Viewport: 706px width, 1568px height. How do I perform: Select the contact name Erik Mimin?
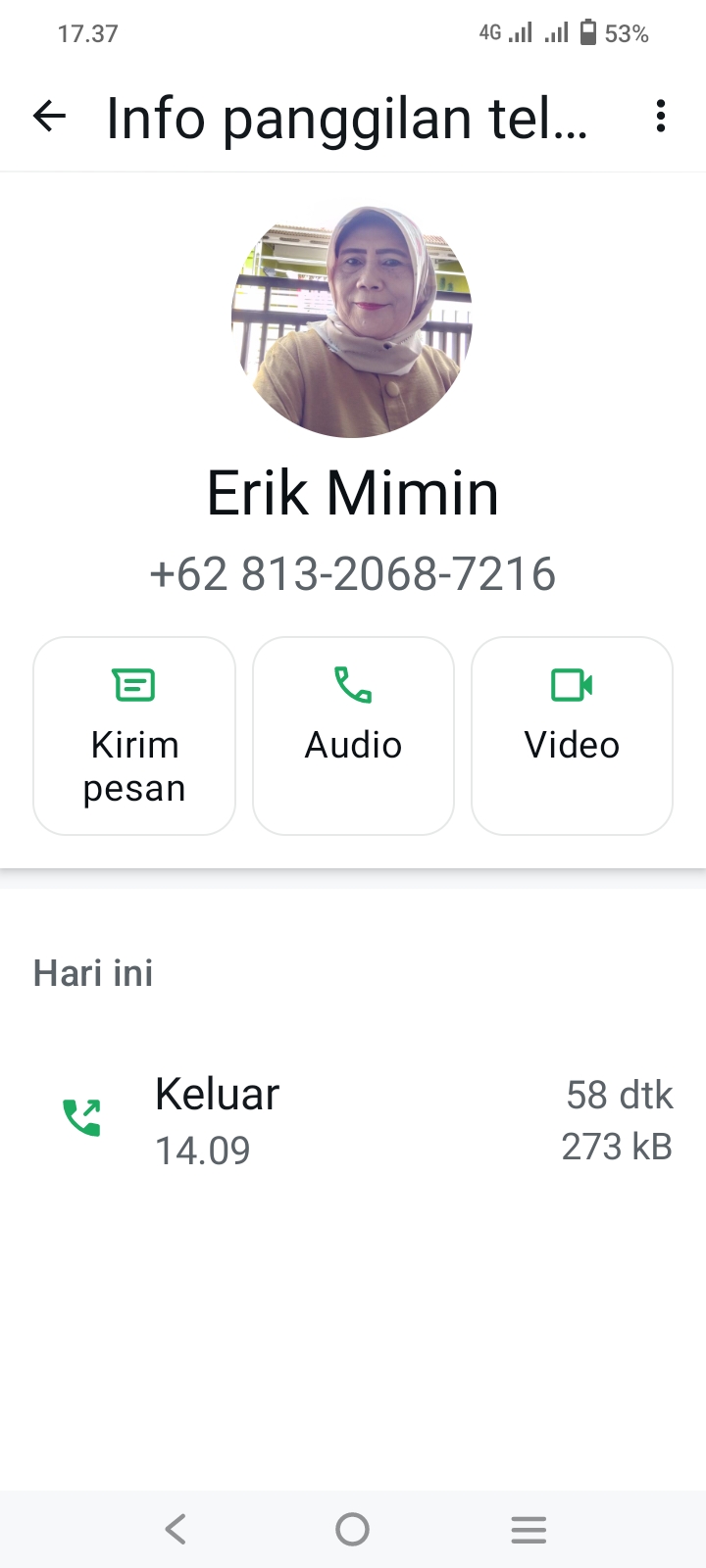click(352, 492)
